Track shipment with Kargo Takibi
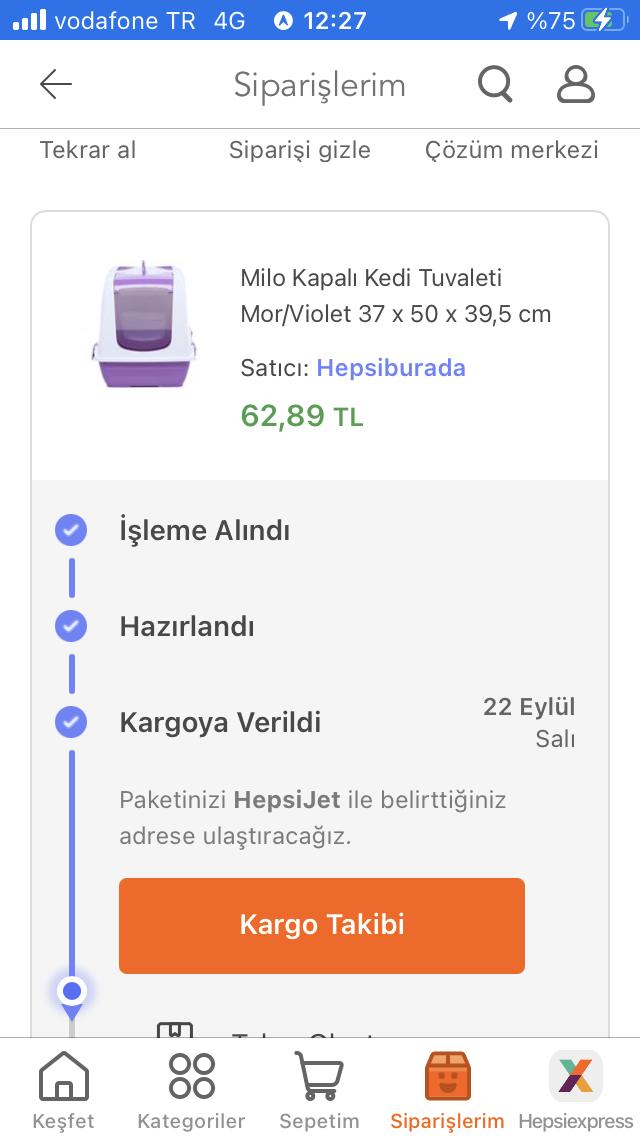Image resolution: width=640 pixels, height=1136 pixels. [x=322, y=925]
